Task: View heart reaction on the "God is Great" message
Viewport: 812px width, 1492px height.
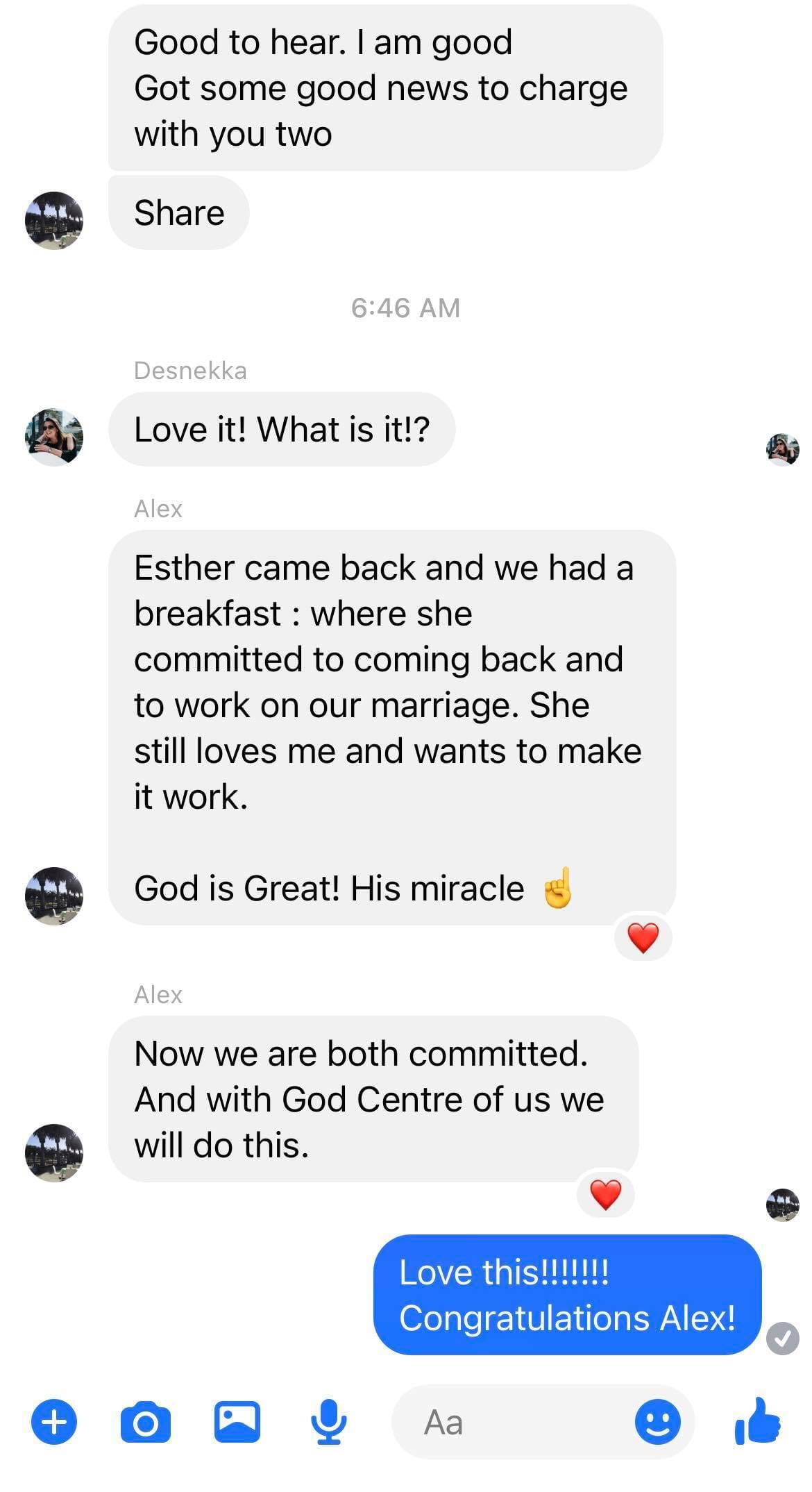Action: (x=643, y=938)
